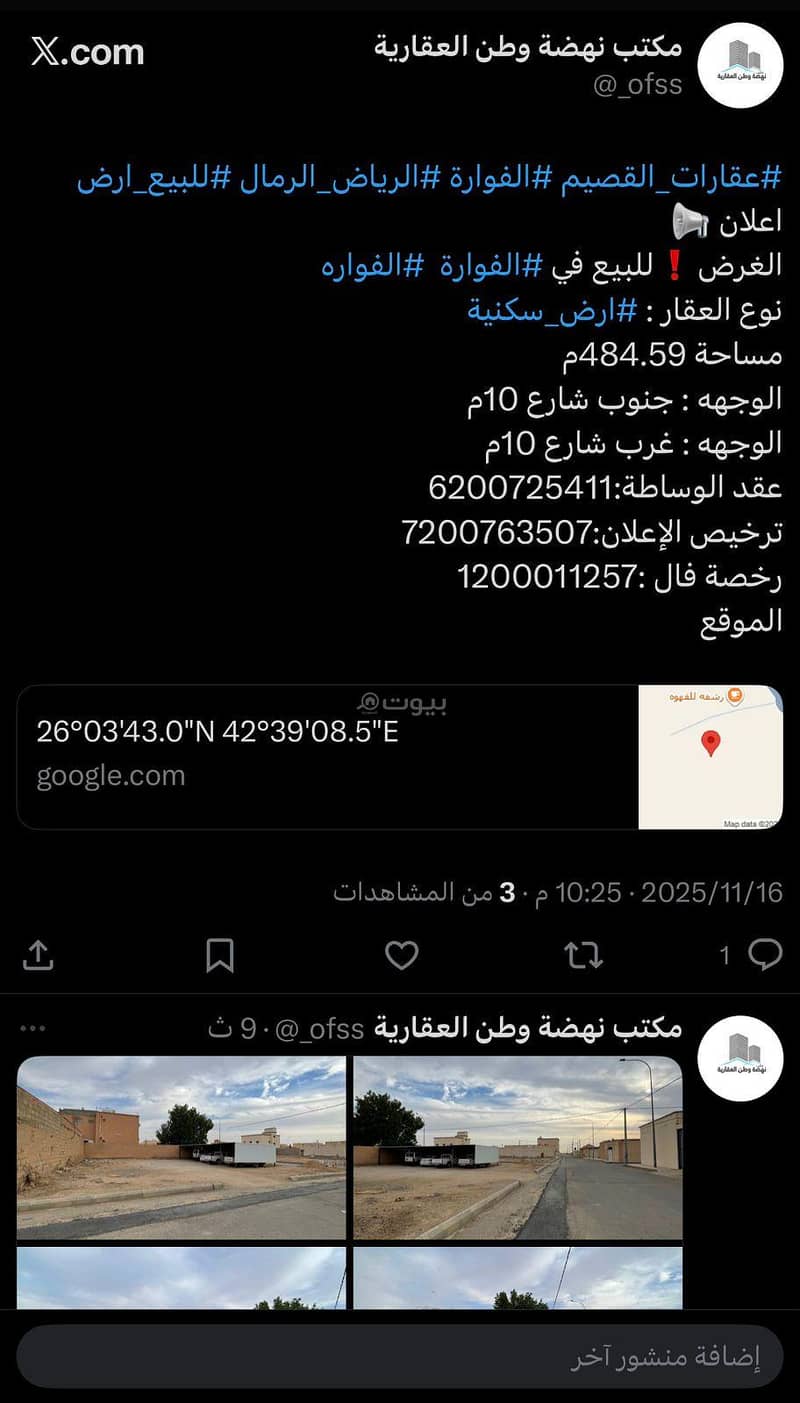Bookmark this real estate post
The image size is (800, 1403).
tap(220, 956)
